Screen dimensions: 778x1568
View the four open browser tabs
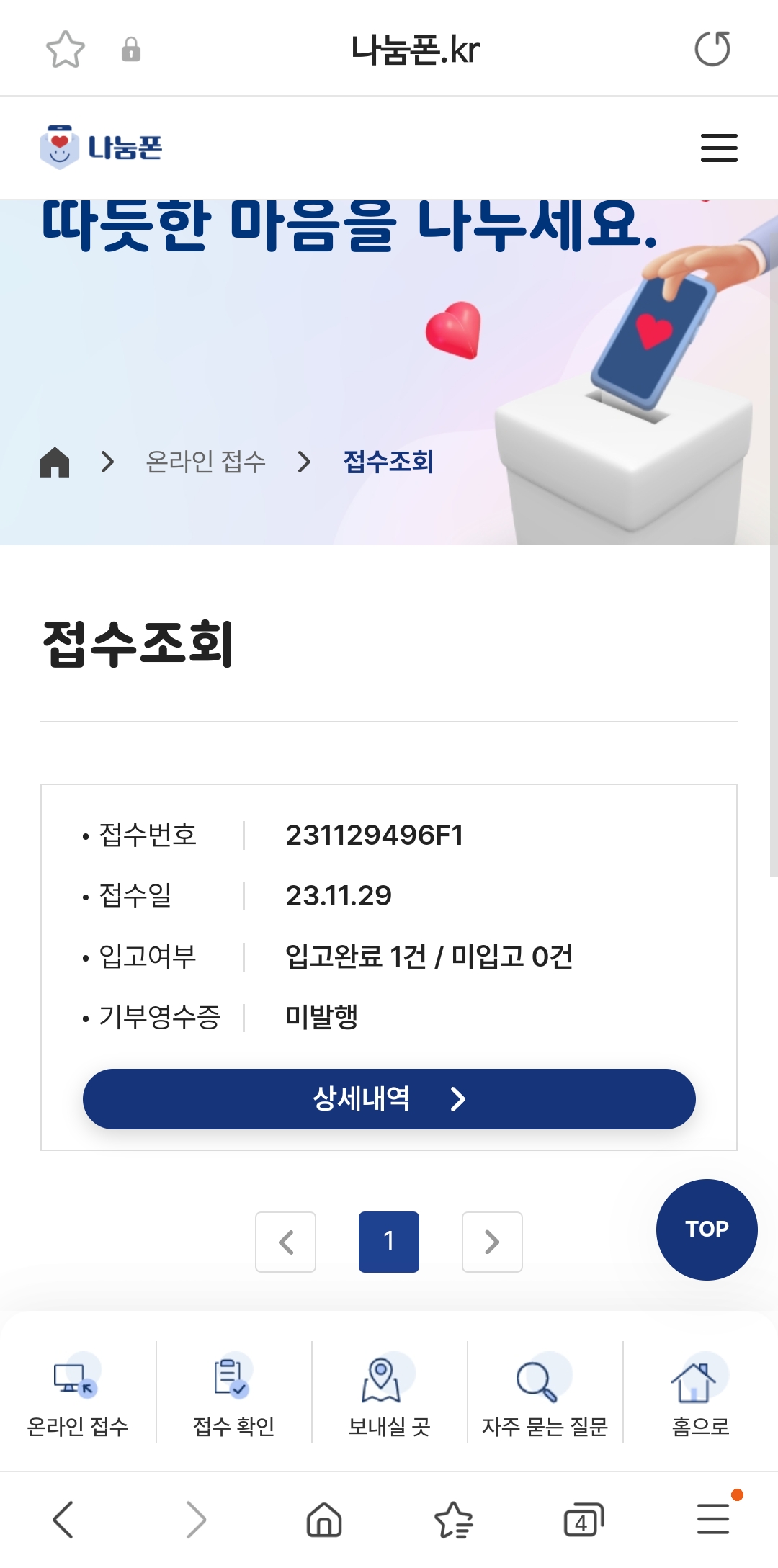(x=583, y=1520)
